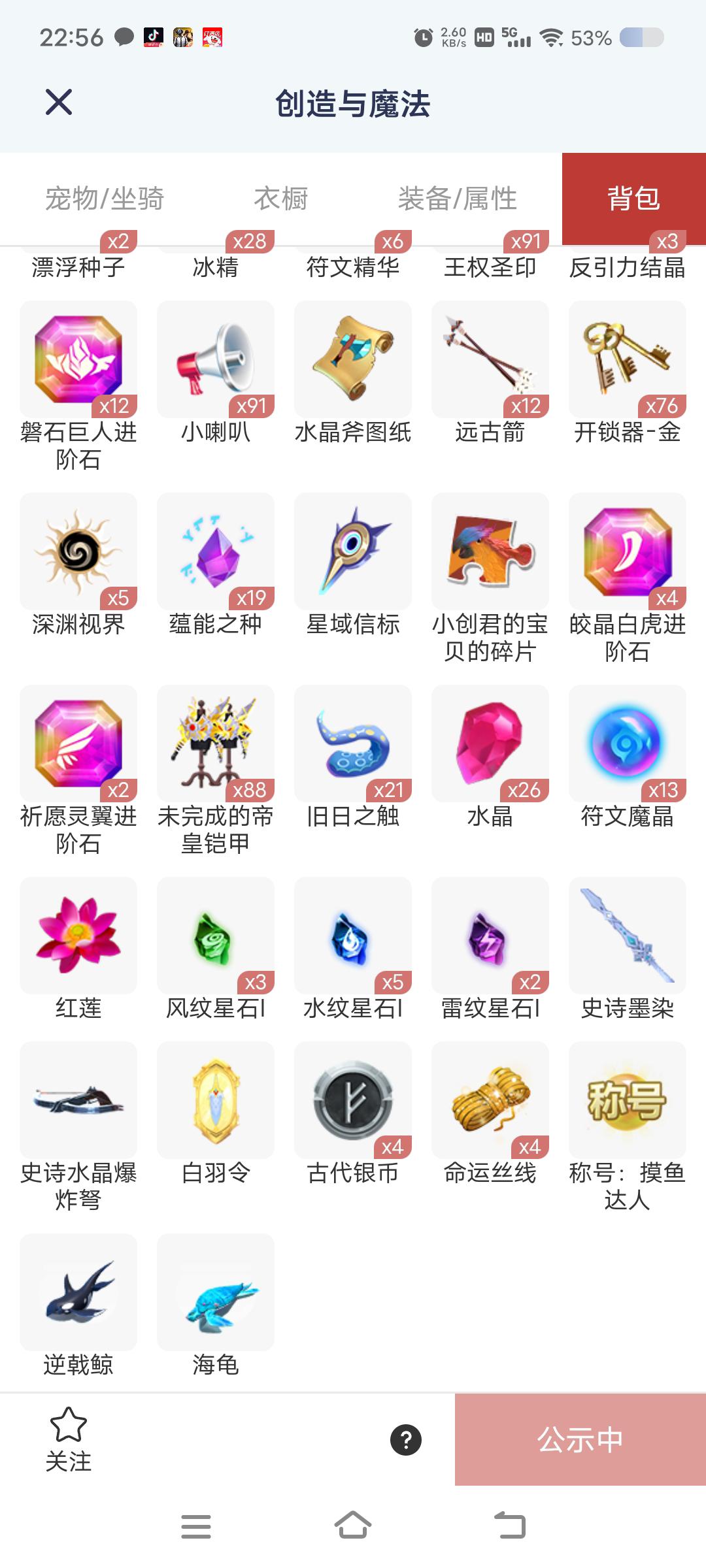
Task: Open the 水晶斧图纸 item
Action: click(353, 360)
